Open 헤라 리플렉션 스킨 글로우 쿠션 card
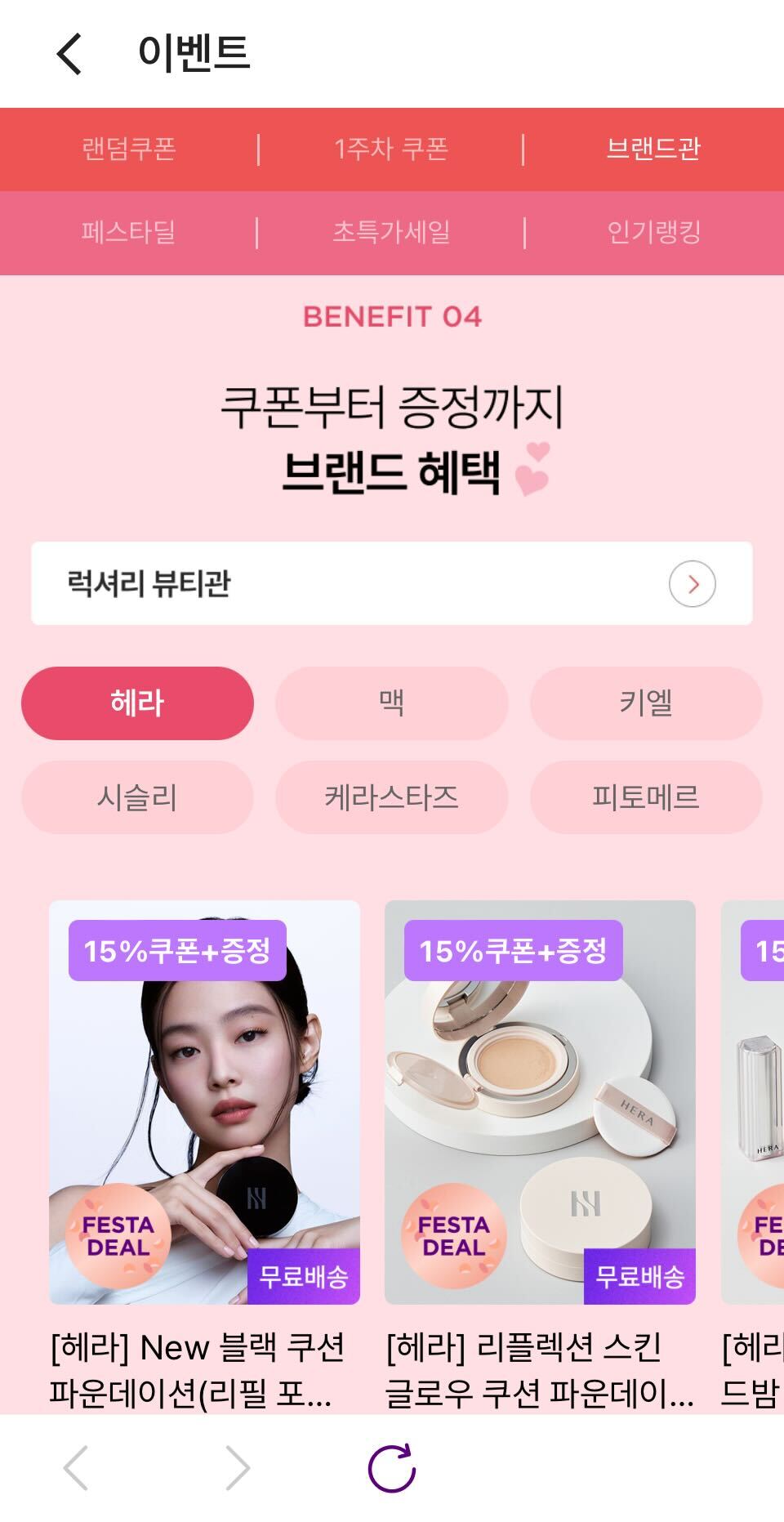Viewport: 784px width, 1522px height. 540,1103
